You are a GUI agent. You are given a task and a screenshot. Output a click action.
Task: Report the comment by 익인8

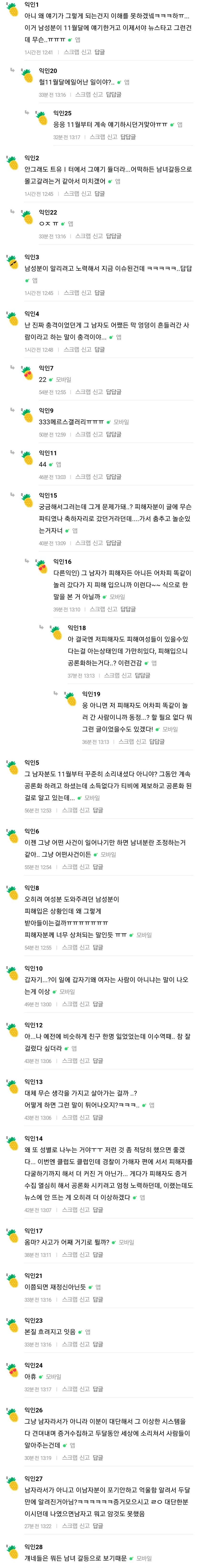tap(84, 947)
